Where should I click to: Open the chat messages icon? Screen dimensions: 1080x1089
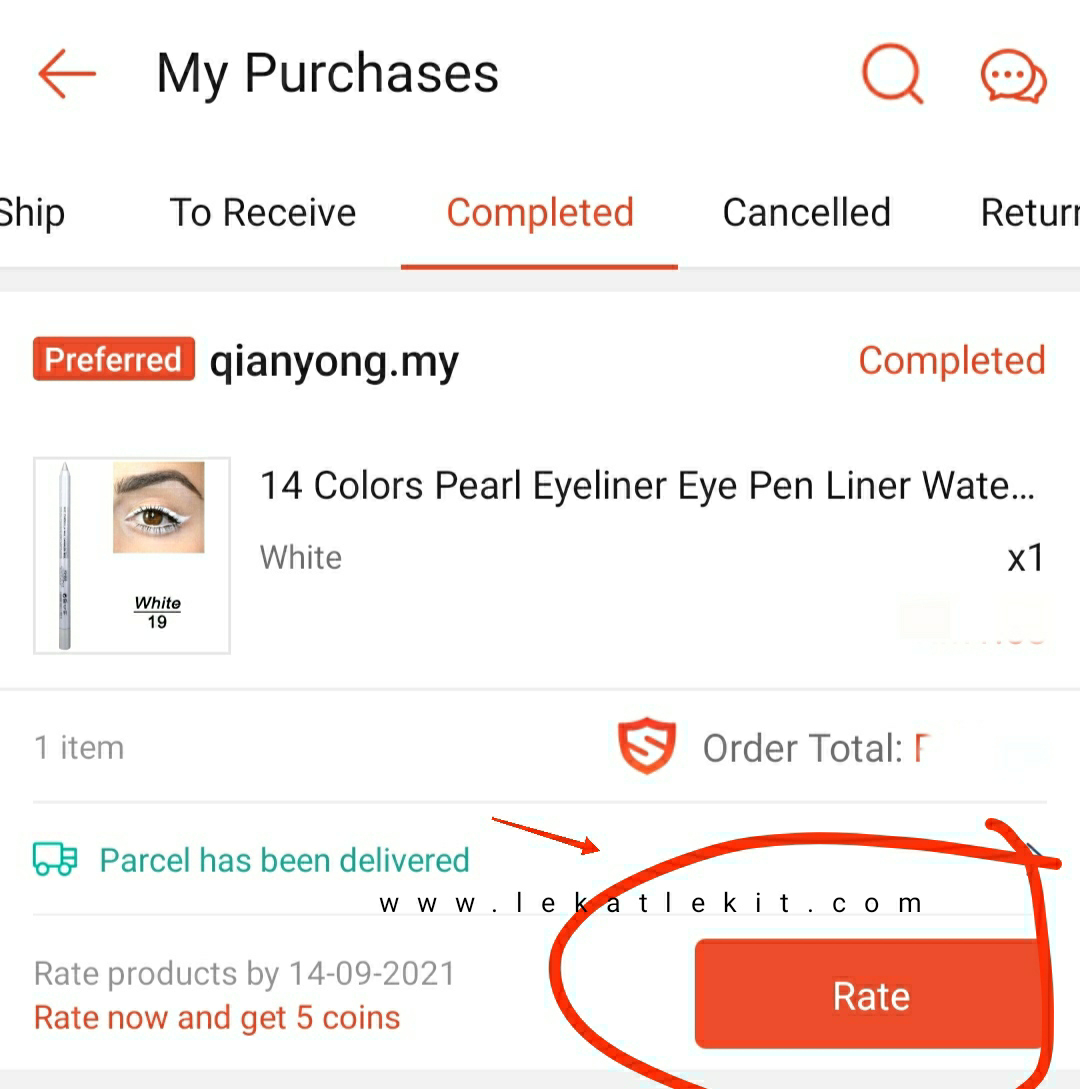1013,77
